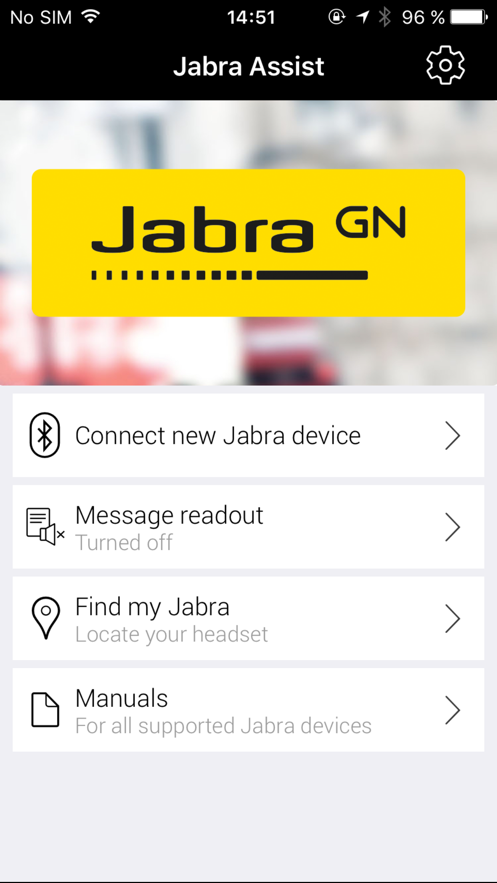Select Find my Jabra
This screenshot has width=497, height=883.
[248, 618]
